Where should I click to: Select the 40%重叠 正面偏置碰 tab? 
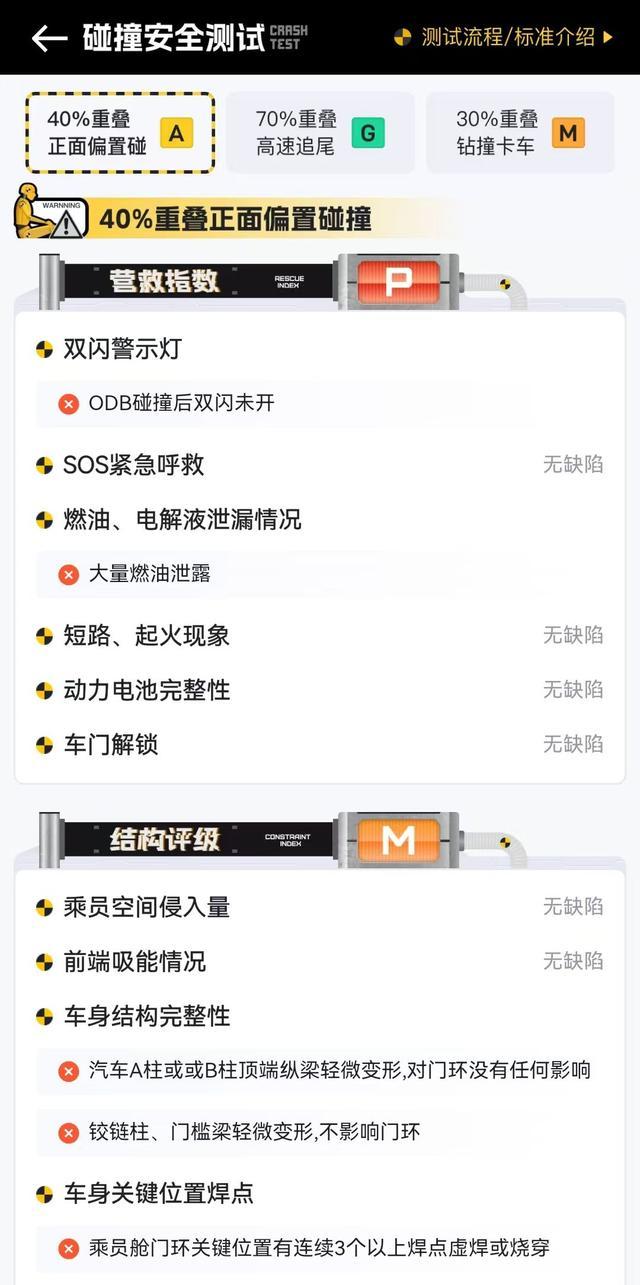(x=119, y=133)
